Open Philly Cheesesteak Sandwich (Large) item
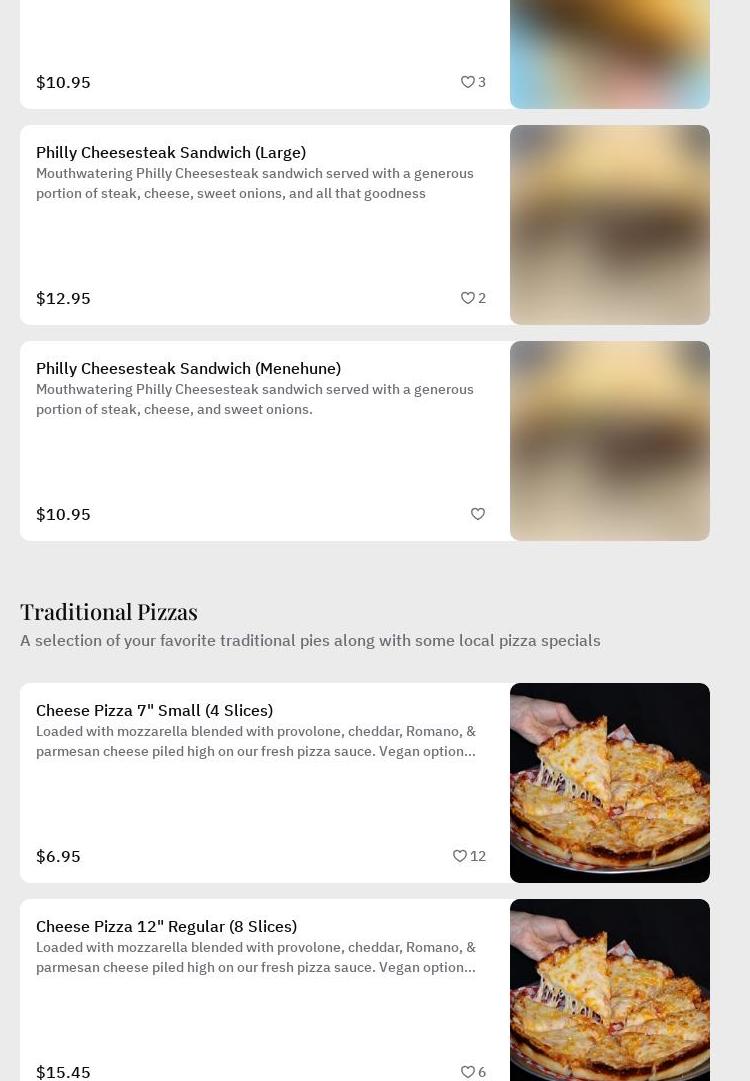This screenshot has width=750, height=1081. tap(171, 153)
